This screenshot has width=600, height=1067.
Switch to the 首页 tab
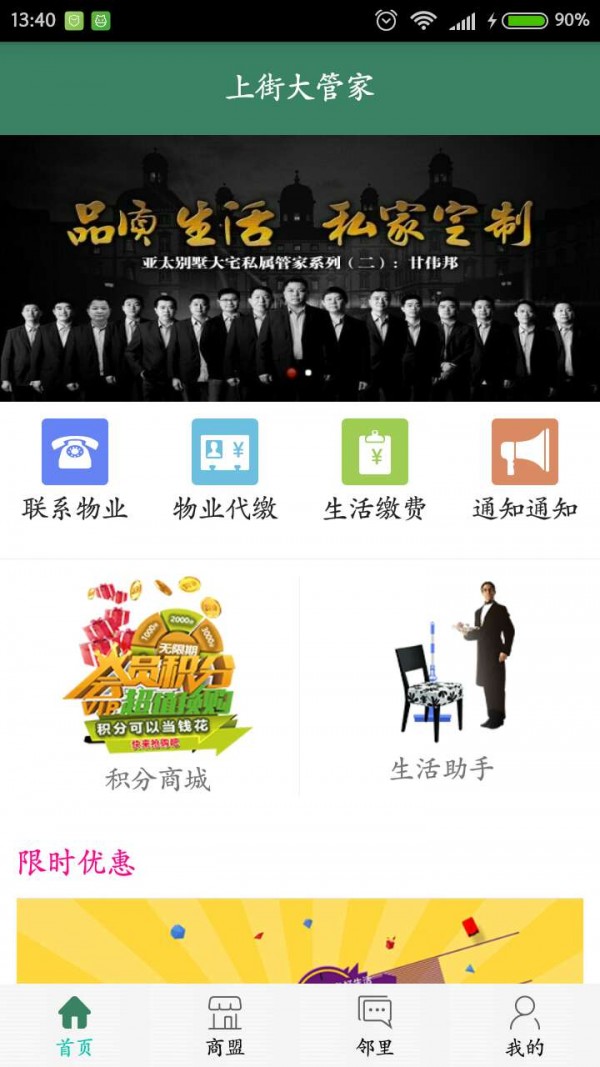(75, 1026)
